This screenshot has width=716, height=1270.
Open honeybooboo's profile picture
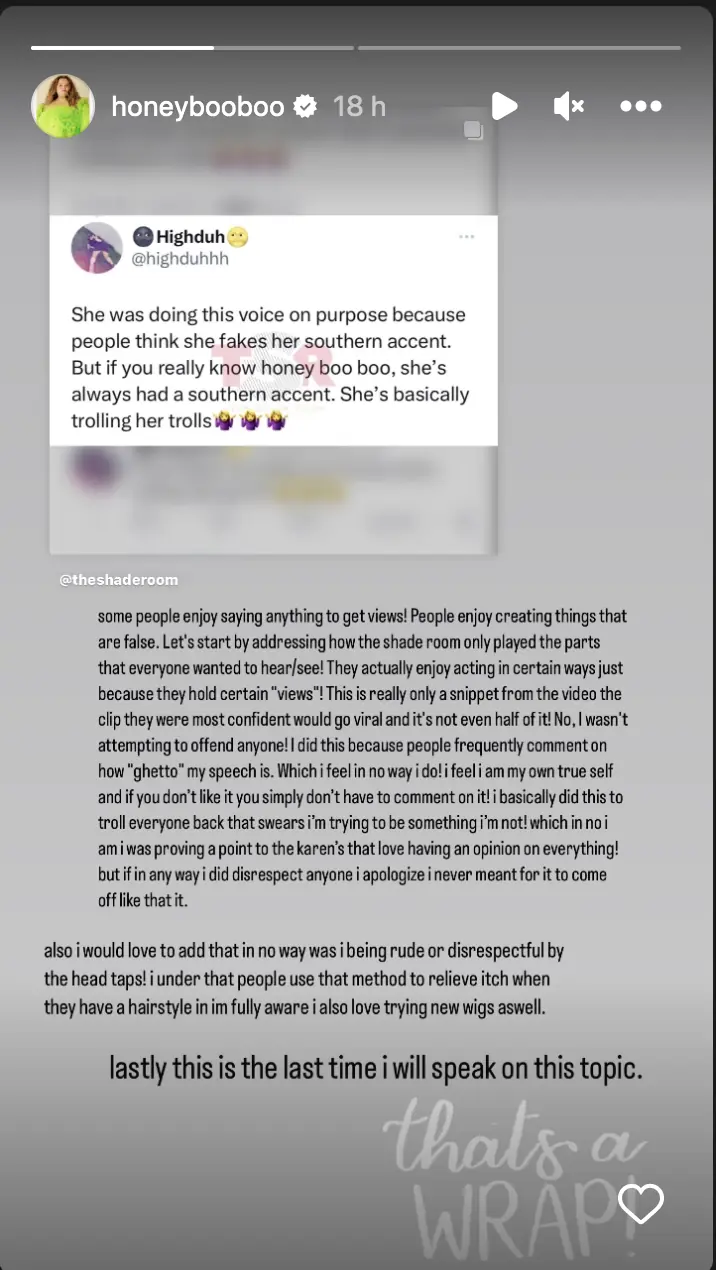tap(63, 106)
